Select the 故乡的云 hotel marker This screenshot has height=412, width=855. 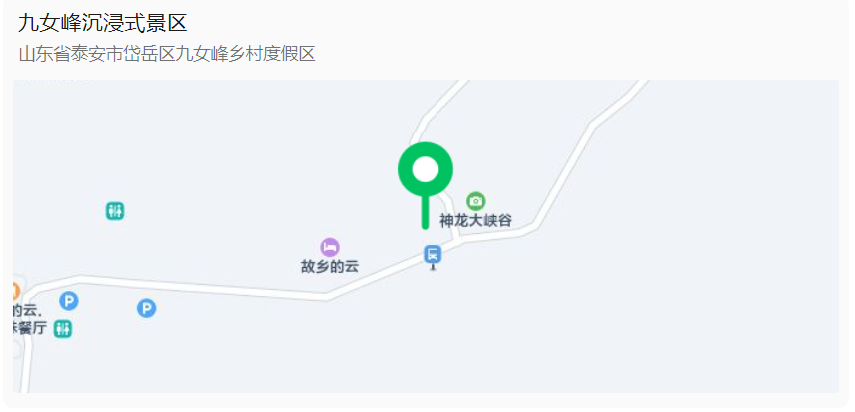330,247
